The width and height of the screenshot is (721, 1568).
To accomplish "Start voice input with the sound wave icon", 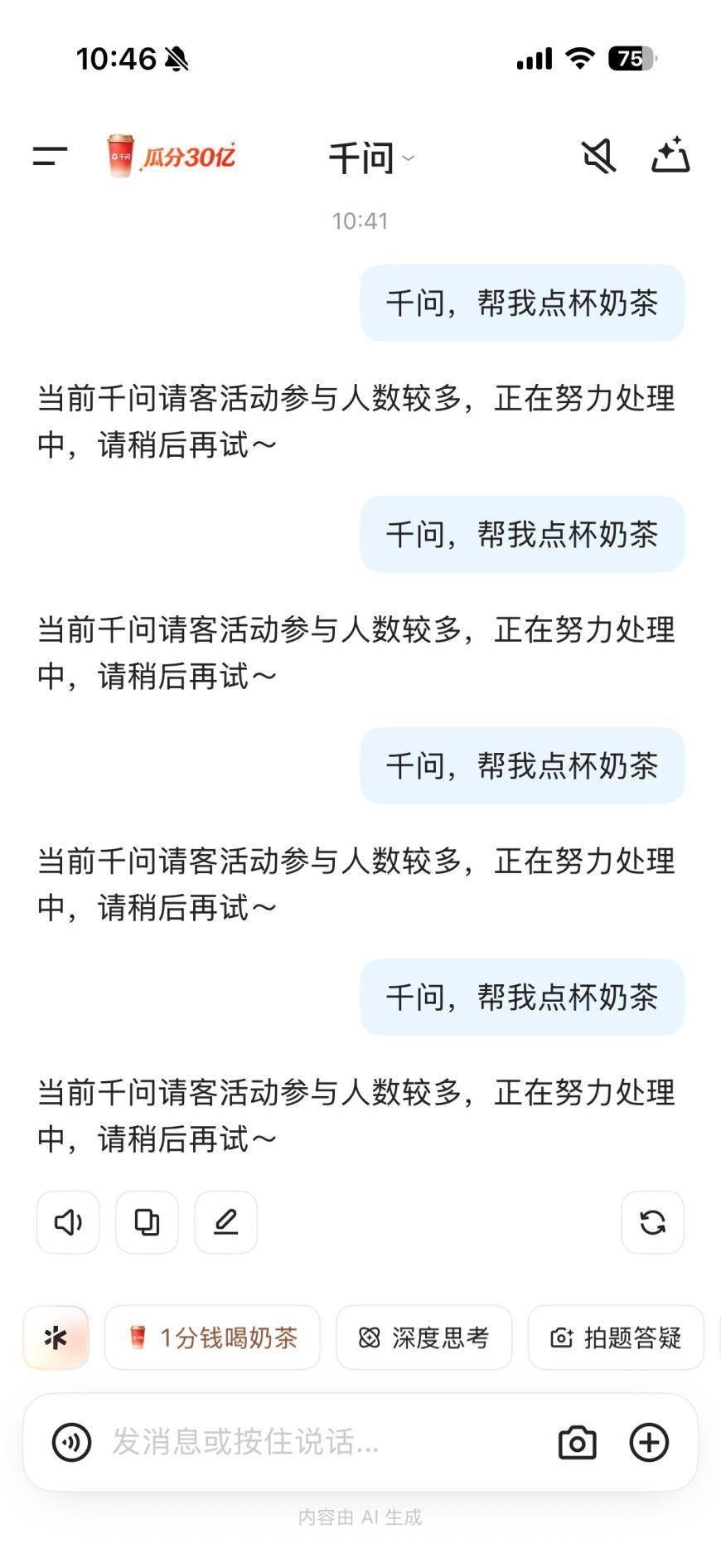I will [72, 1443].
